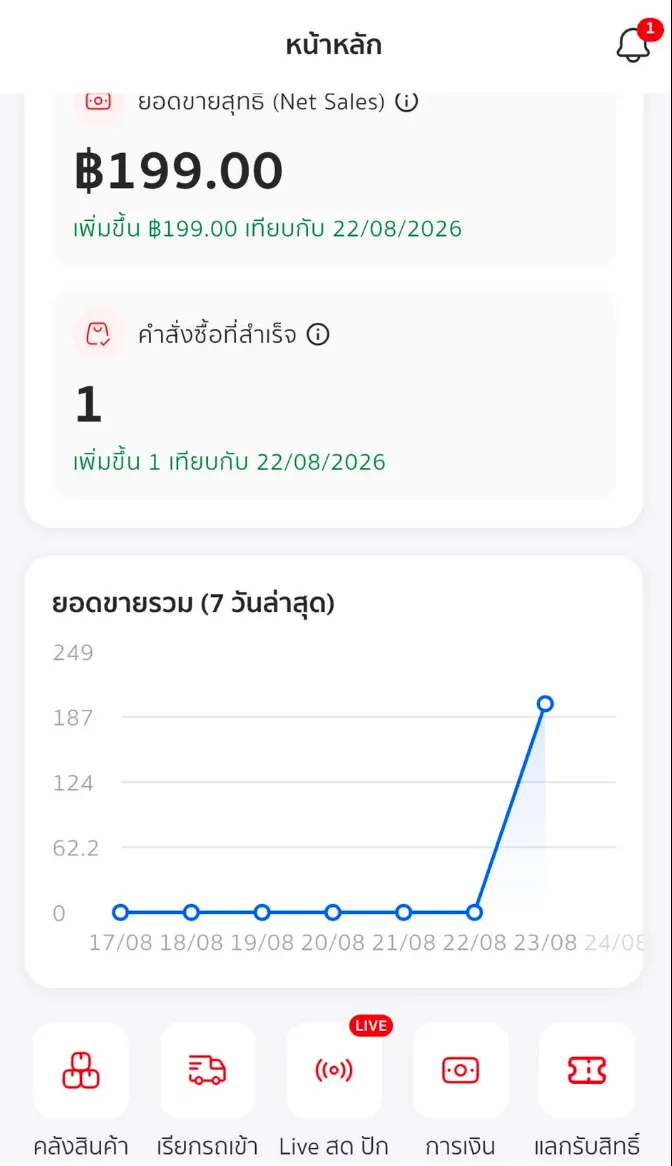
Task: Select the 23/08 point on sales chart
Action: pyautogui.click(x=545, y=703)
